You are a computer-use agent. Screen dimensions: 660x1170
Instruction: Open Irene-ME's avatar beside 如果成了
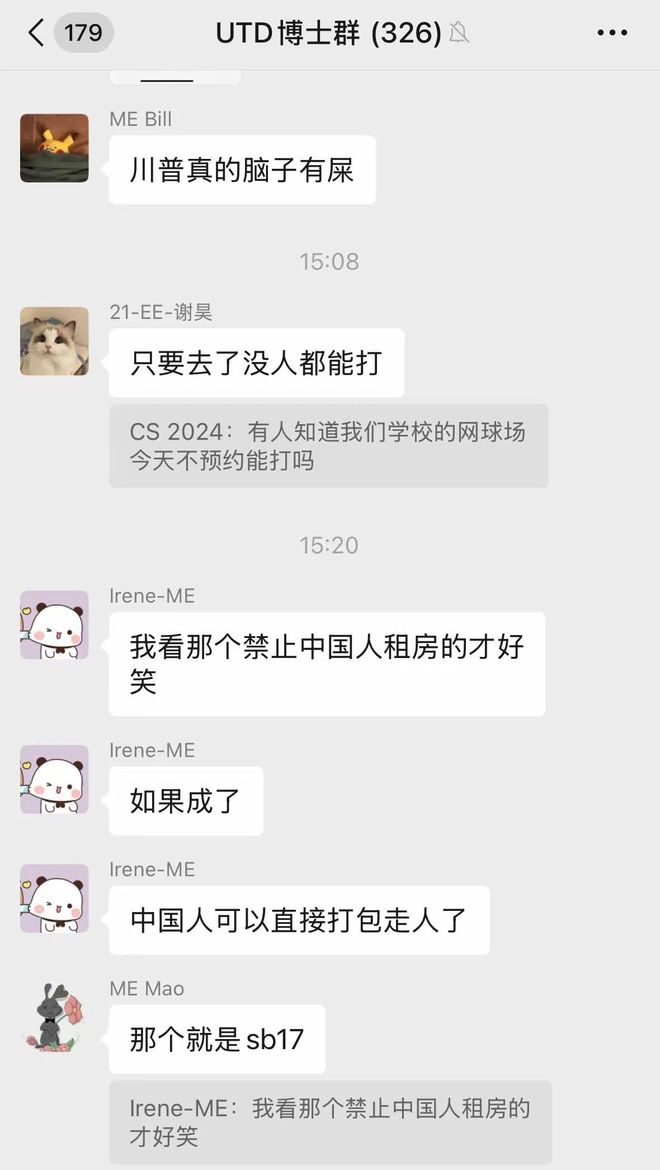point(54,779)
